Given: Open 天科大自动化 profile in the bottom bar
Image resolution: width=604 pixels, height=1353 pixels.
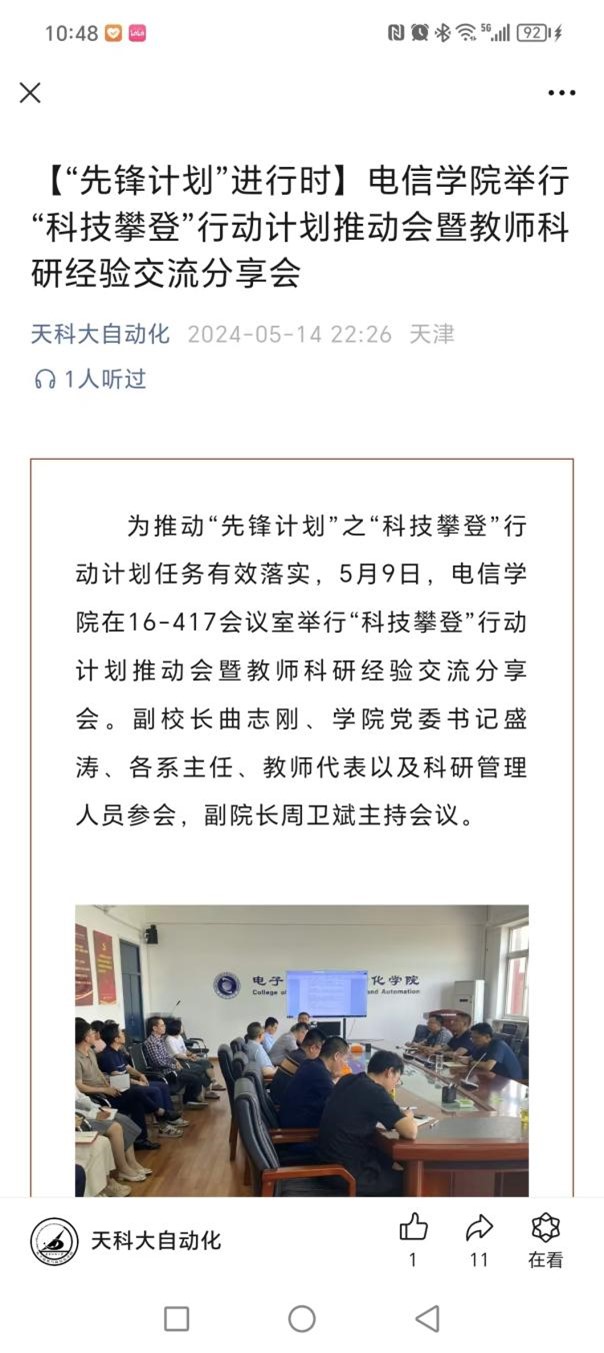Looking at the screenshot, I should click(x=125, y=1241).
